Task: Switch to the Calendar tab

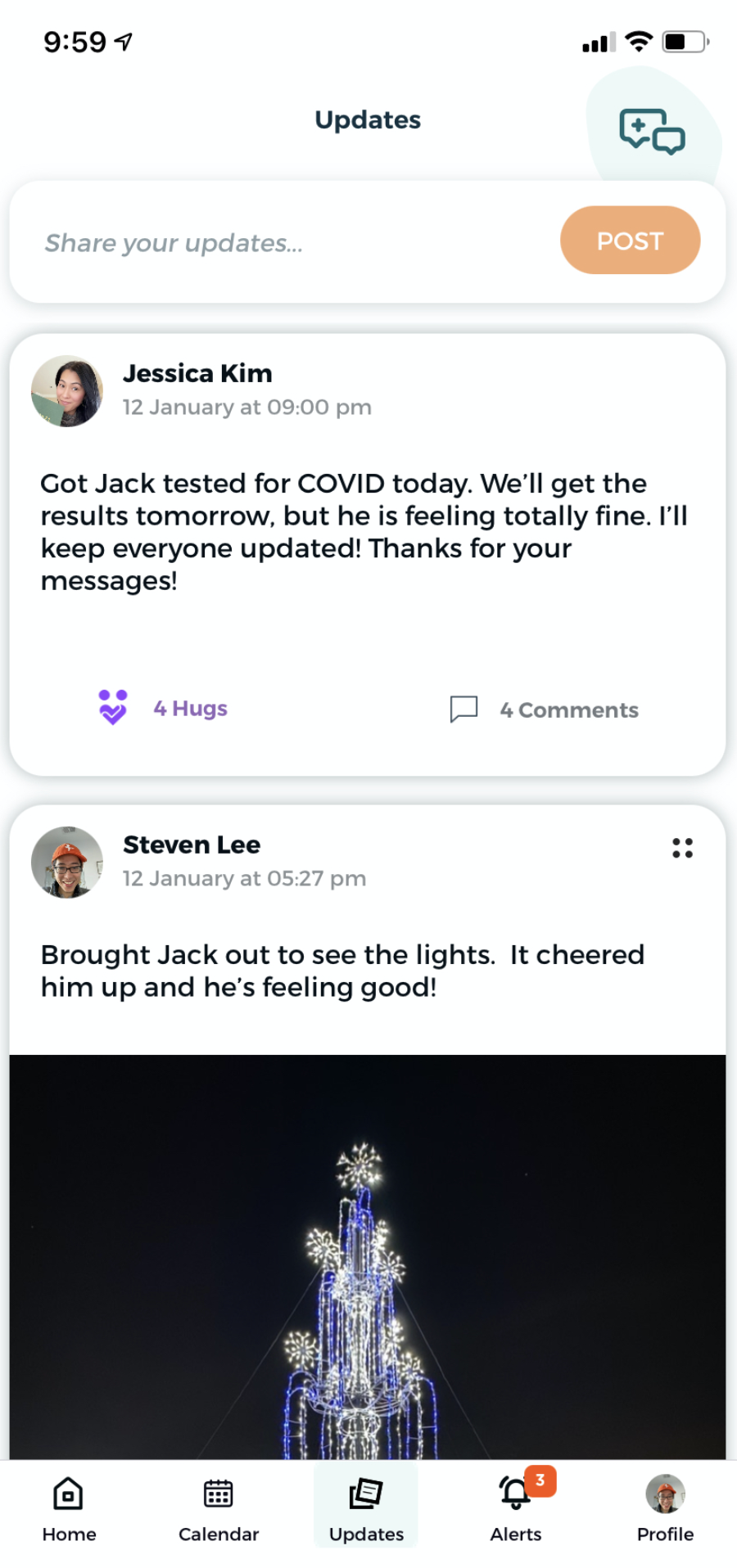Action: pyautogui.click(x=219, y=1509)
